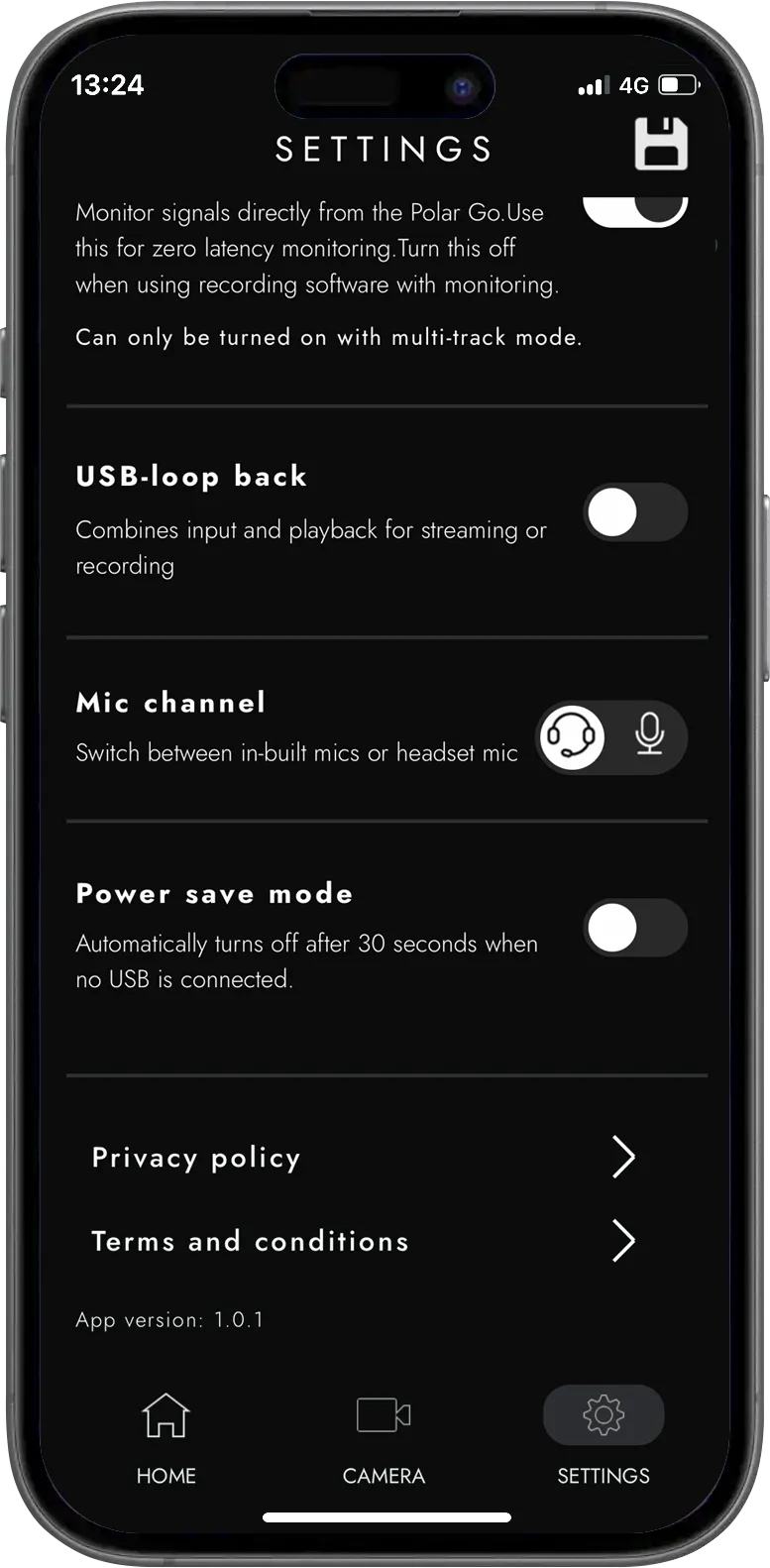Enable USB-loop back

pos(635,512)
